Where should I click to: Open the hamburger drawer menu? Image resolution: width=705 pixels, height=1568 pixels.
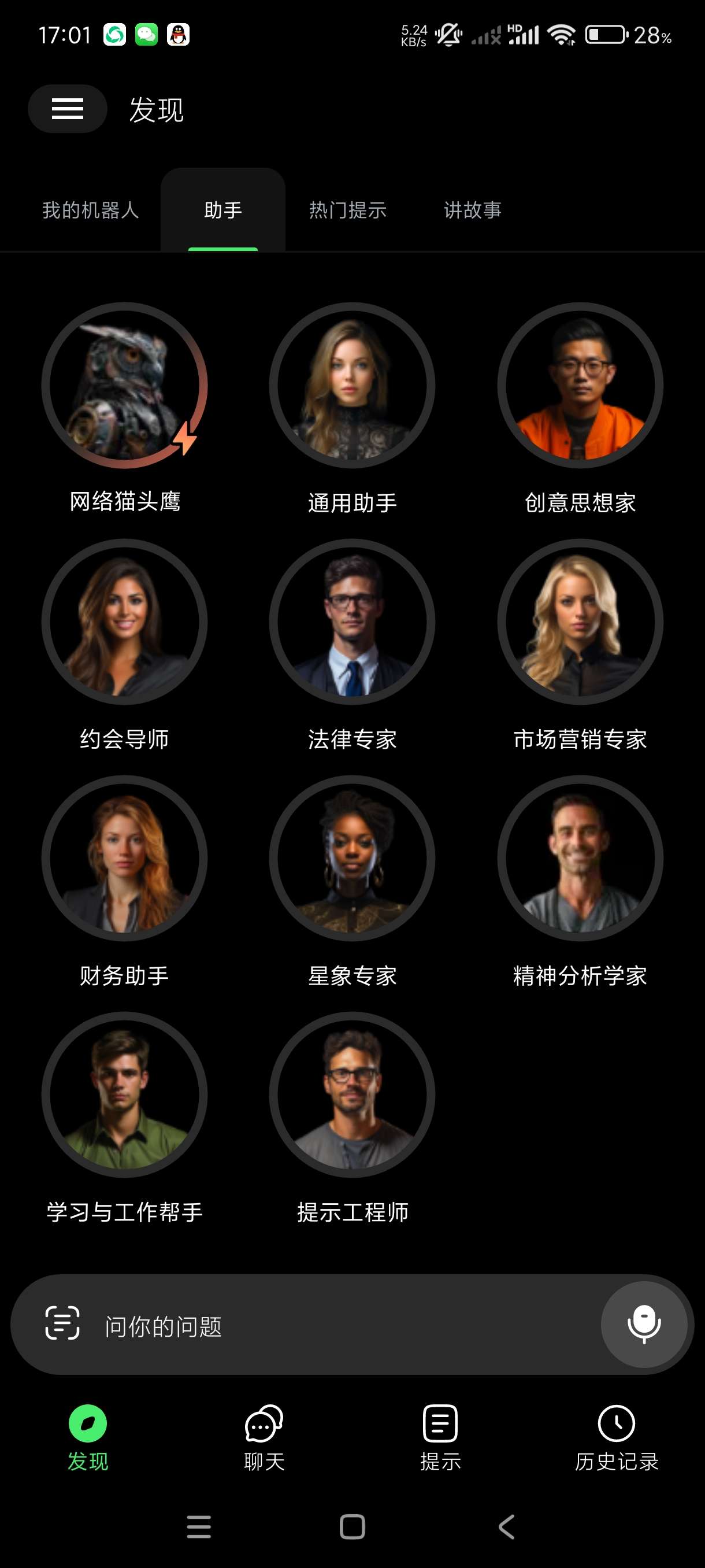click(x=67, y=108)
